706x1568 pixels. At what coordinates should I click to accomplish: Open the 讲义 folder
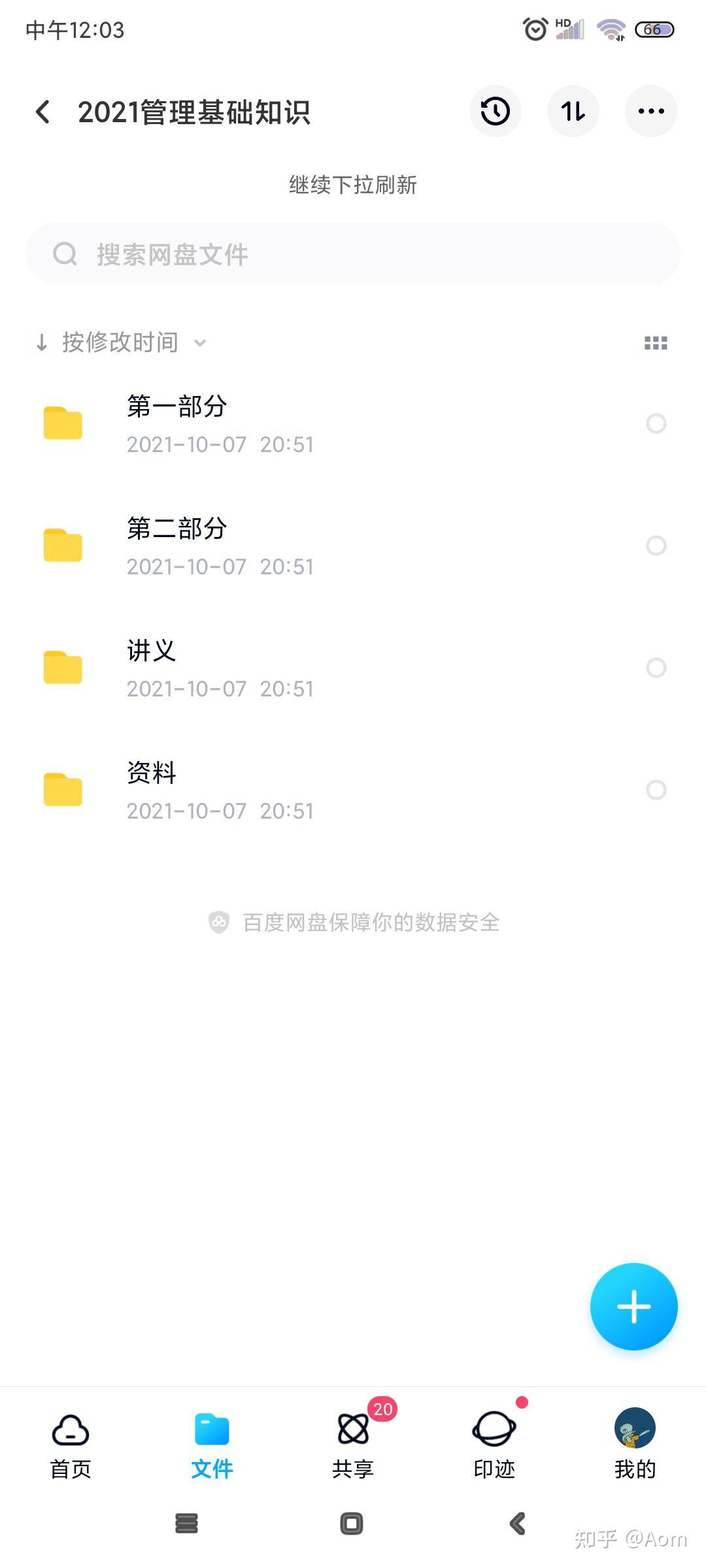pos(353,668)
